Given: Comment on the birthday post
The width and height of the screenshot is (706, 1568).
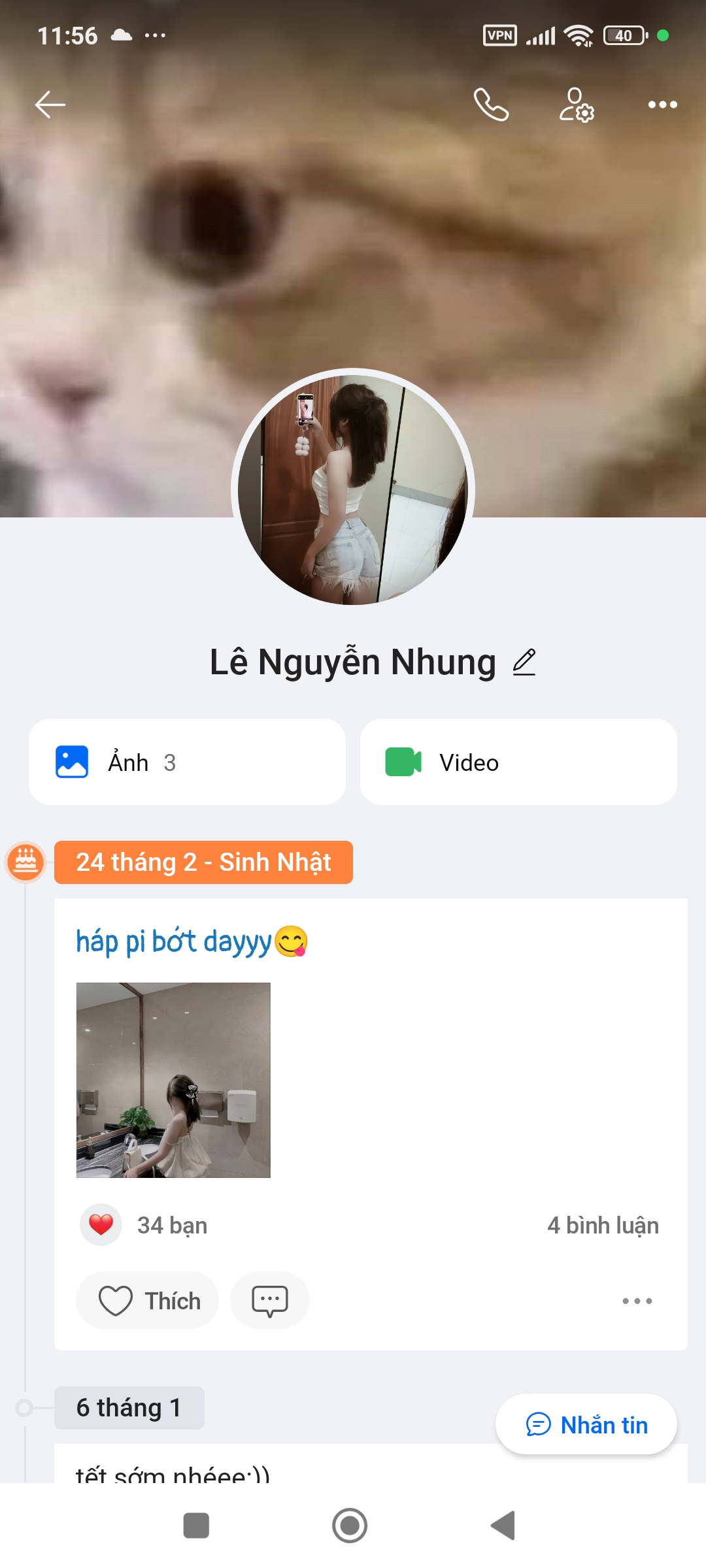Looking at the screenshot, I should click(269, 1300).
